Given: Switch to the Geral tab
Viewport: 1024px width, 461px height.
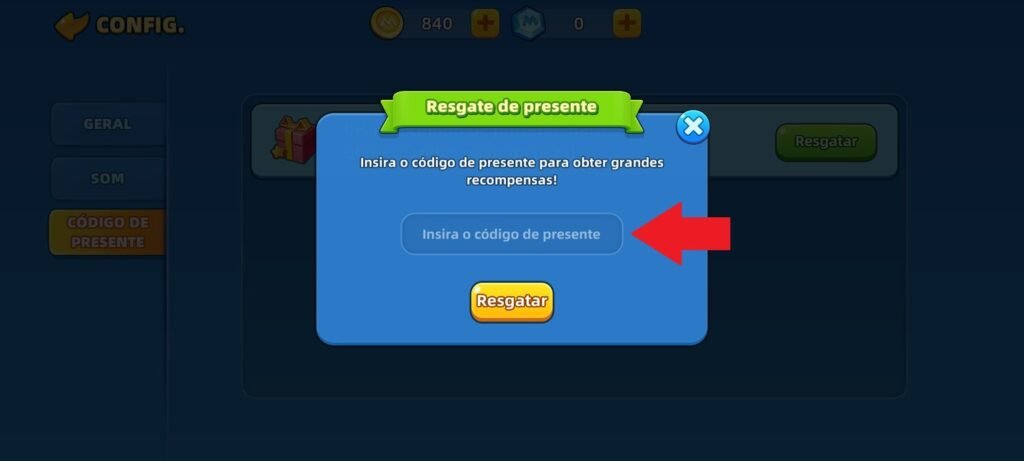Looking at the screenshot, I should click(x=107, y=125).
